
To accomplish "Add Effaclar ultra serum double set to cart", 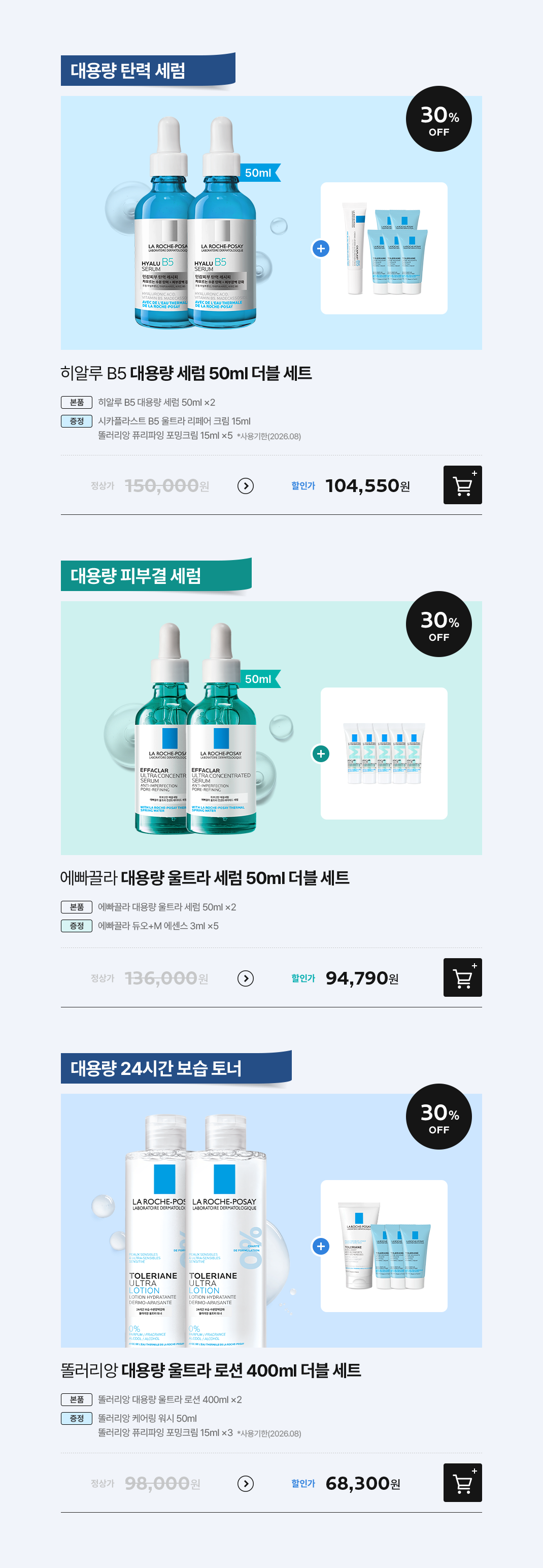I will [x=462, y=977].
